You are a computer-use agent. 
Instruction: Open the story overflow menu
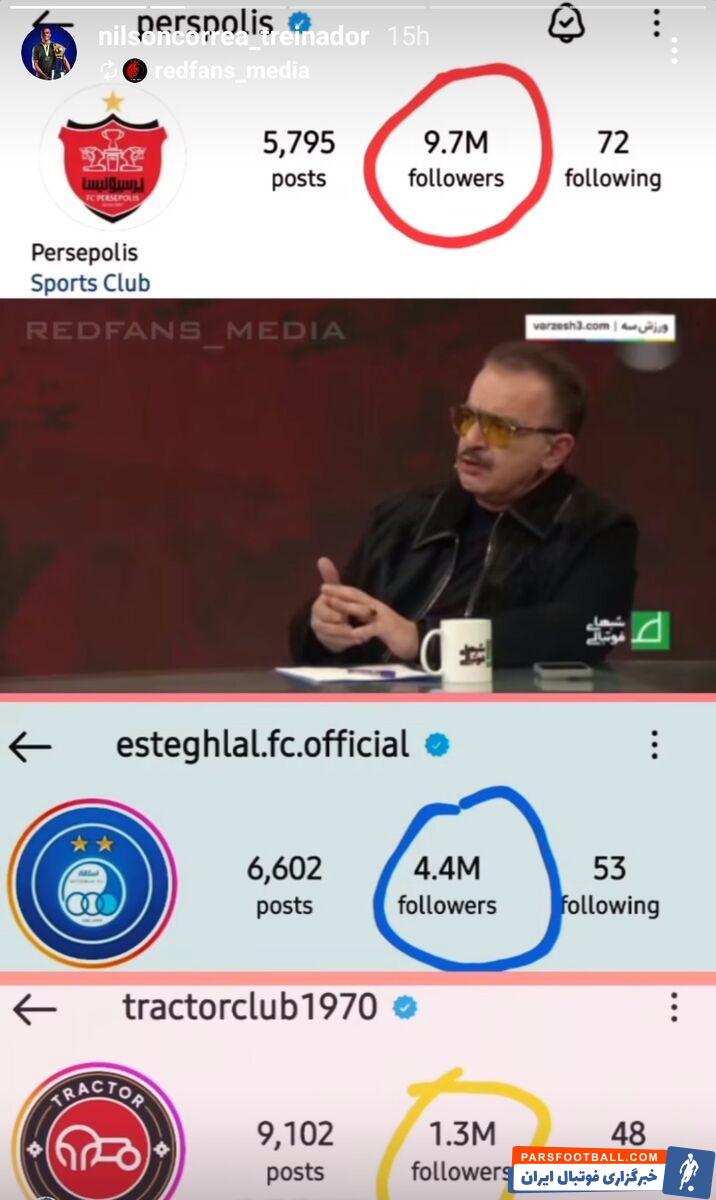point(676,50)
